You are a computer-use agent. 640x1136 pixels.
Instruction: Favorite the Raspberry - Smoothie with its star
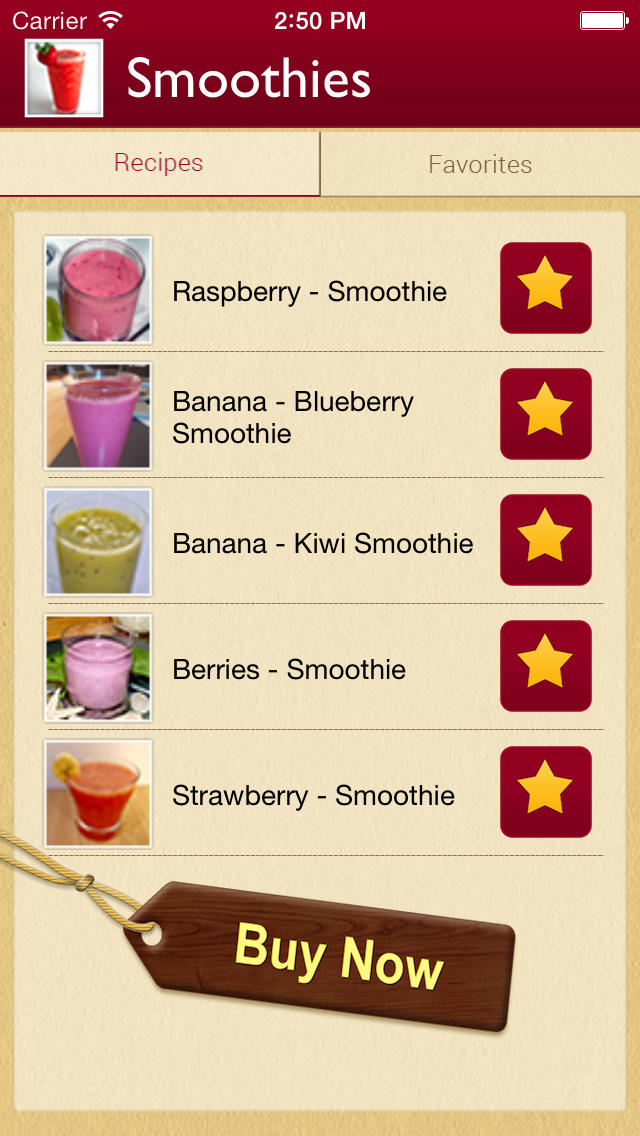point(545,288)
